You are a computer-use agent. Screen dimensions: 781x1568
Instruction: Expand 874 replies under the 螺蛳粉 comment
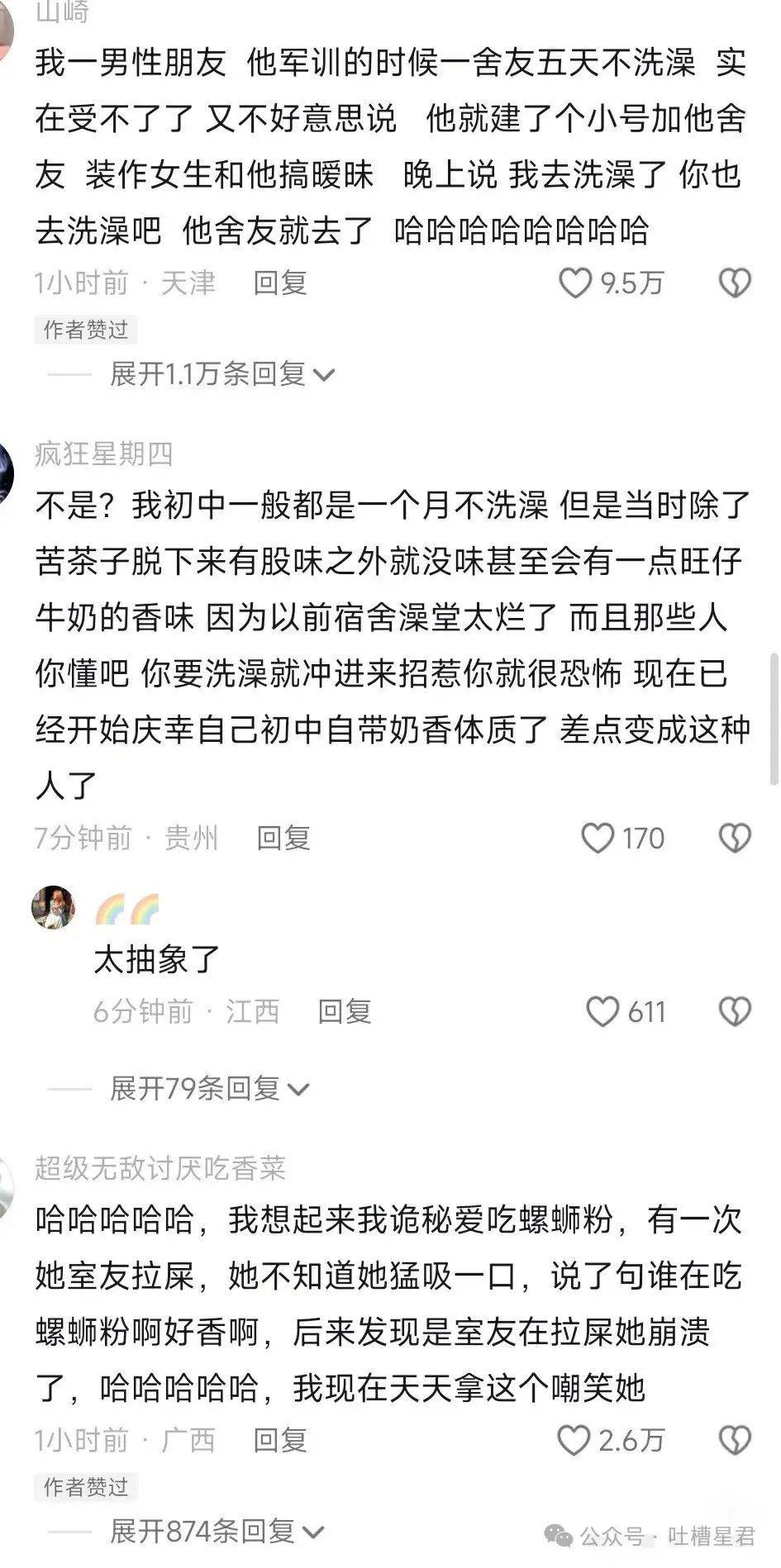tap(217, 1532)
